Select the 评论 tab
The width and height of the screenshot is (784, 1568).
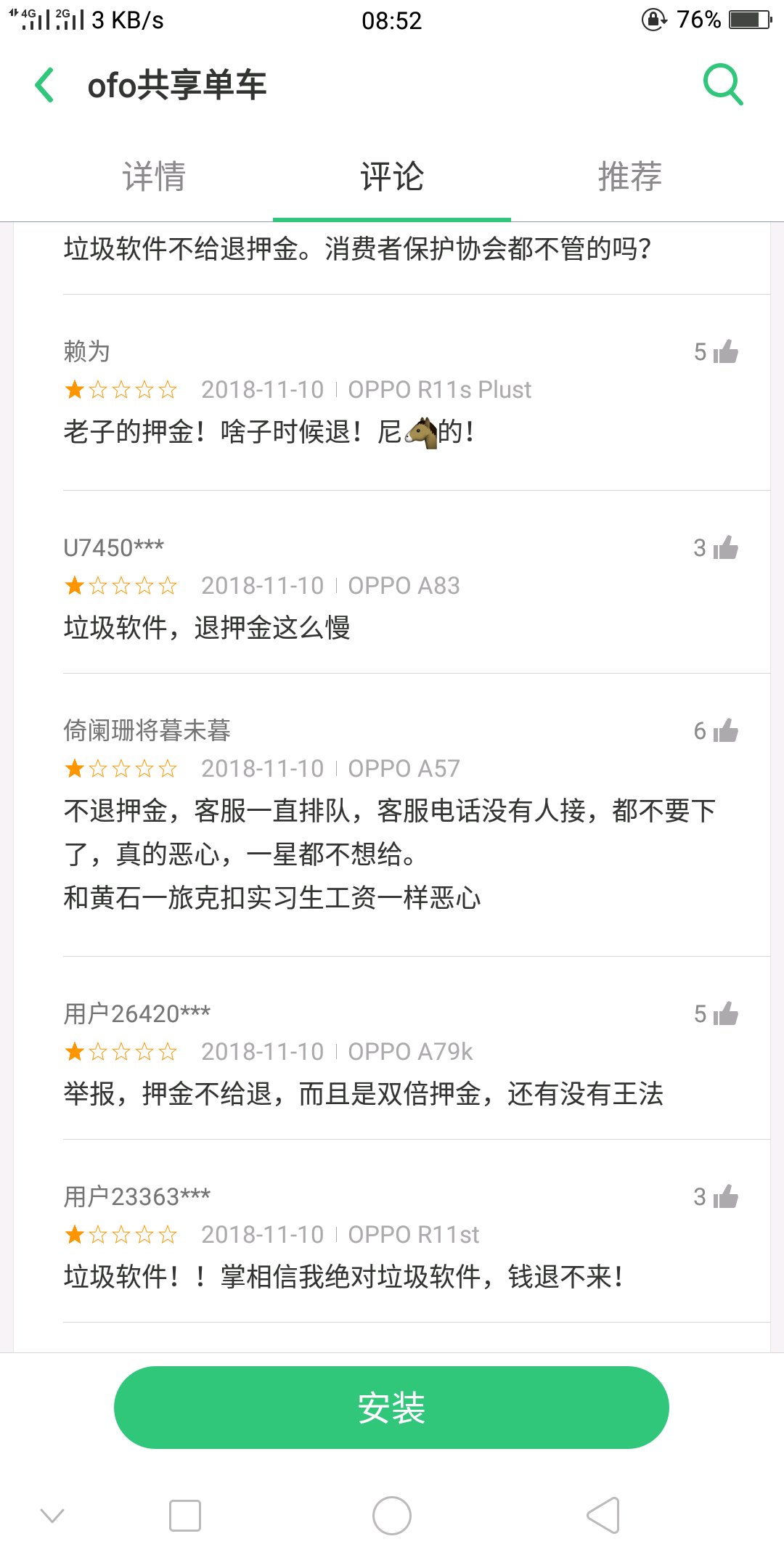(x=392, y=176)
